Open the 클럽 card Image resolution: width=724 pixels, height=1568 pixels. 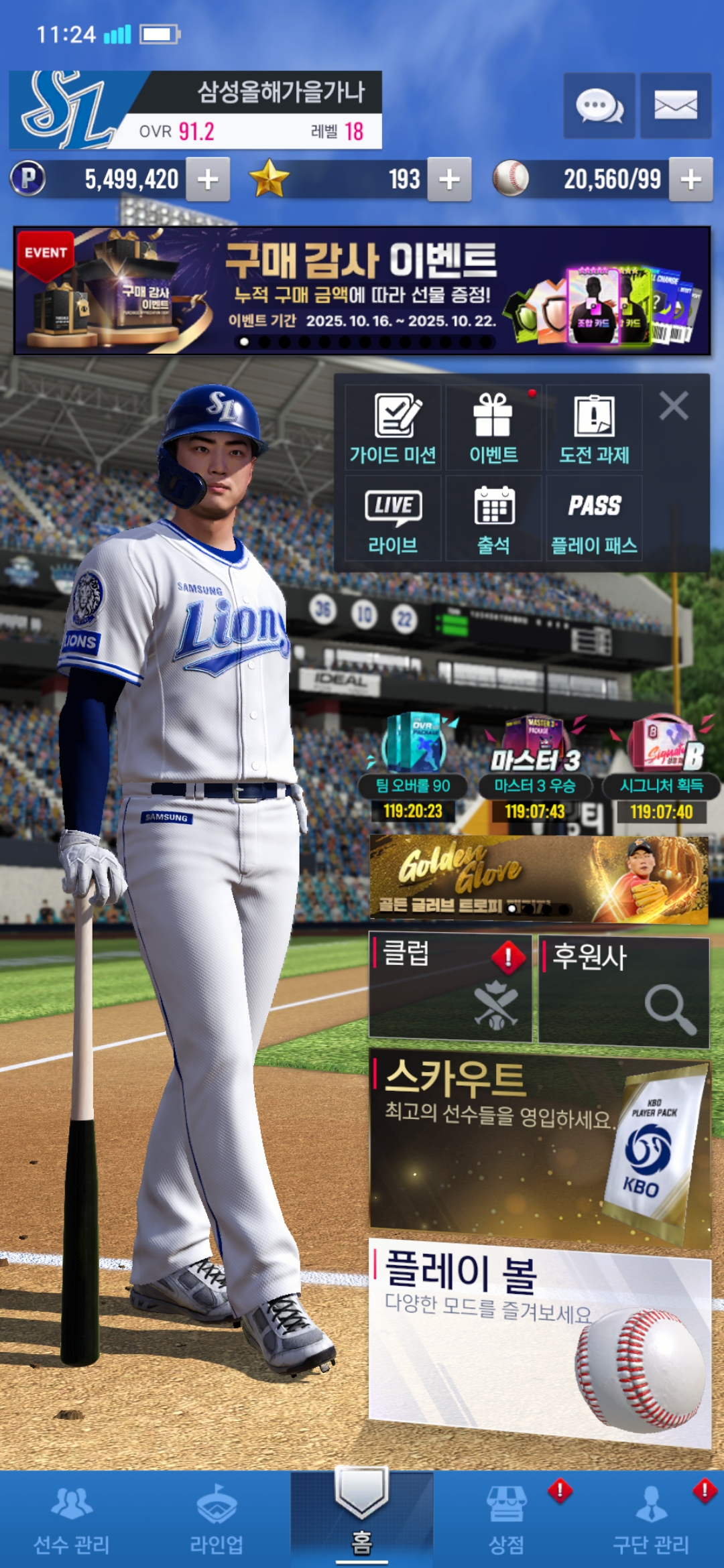(450, 987)
